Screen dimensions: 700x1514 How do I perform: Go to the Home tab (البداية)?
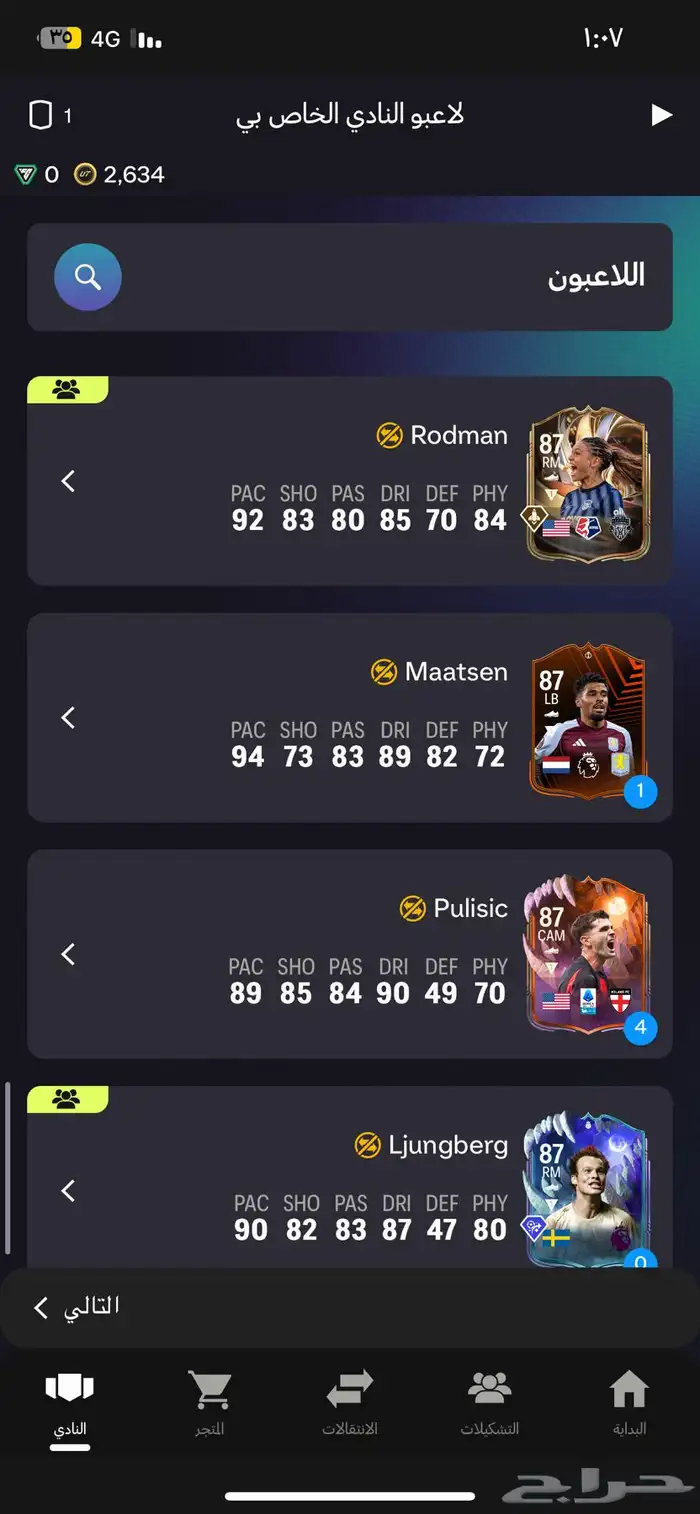(629, 1402)
